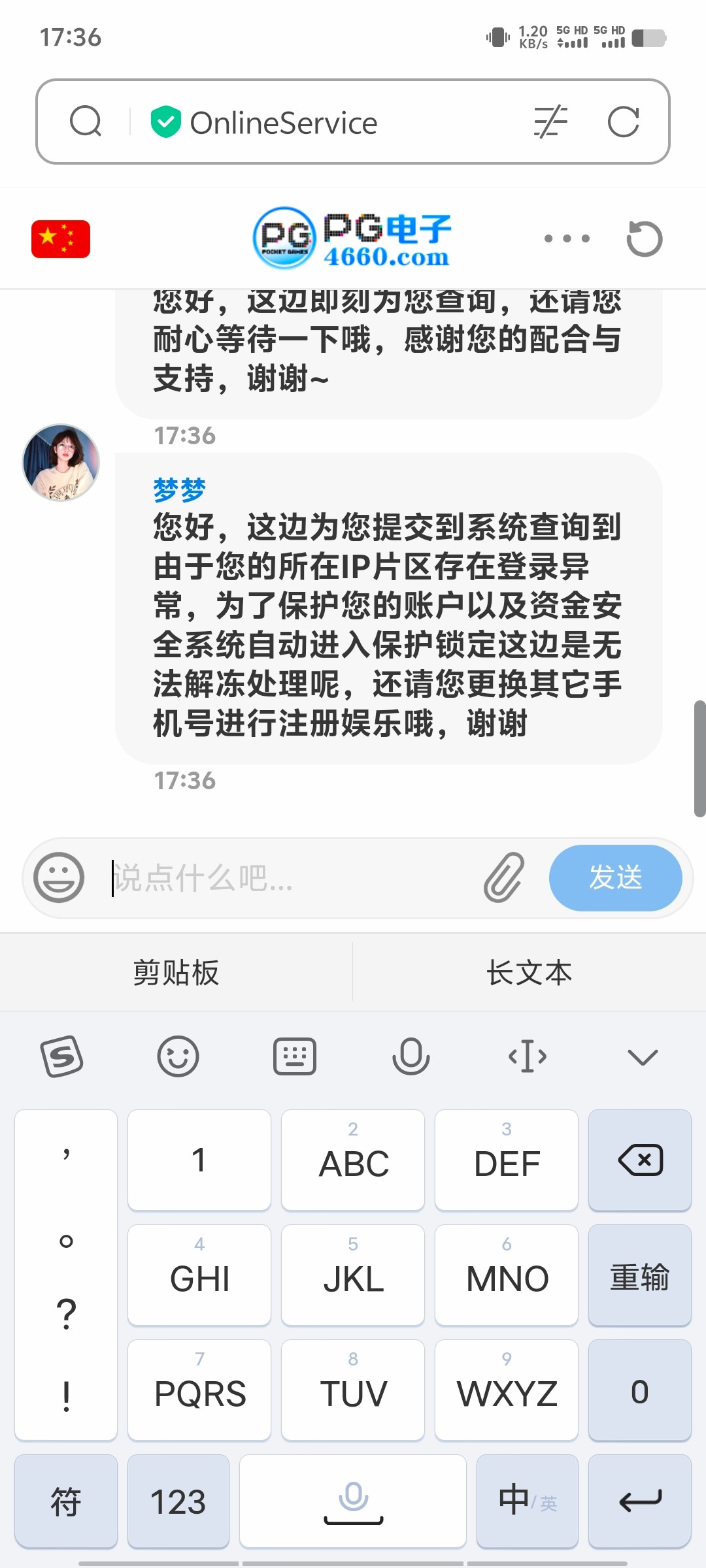Open the OnlineService address bar
The height and width of the screenshot is (1568, 706).
tap(284, 123)
